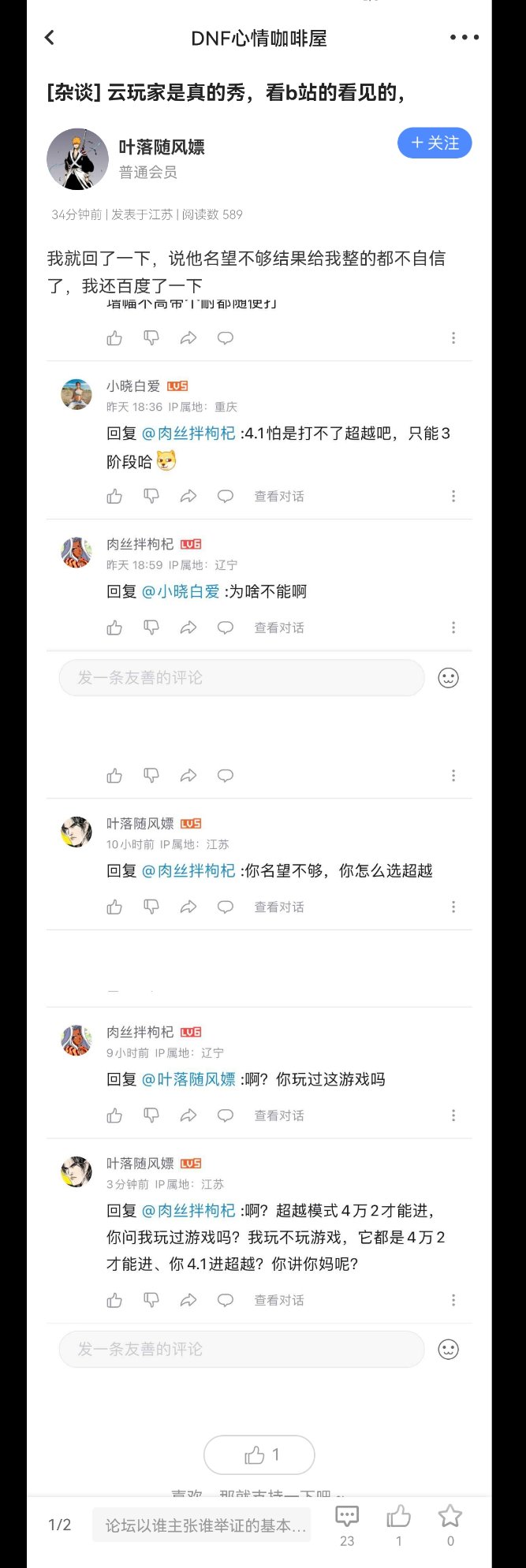The width and height of the screenshot is (526, 1568).
Task: Like 小晓白爱's comment about 4.1
Action: click(114, 496)
